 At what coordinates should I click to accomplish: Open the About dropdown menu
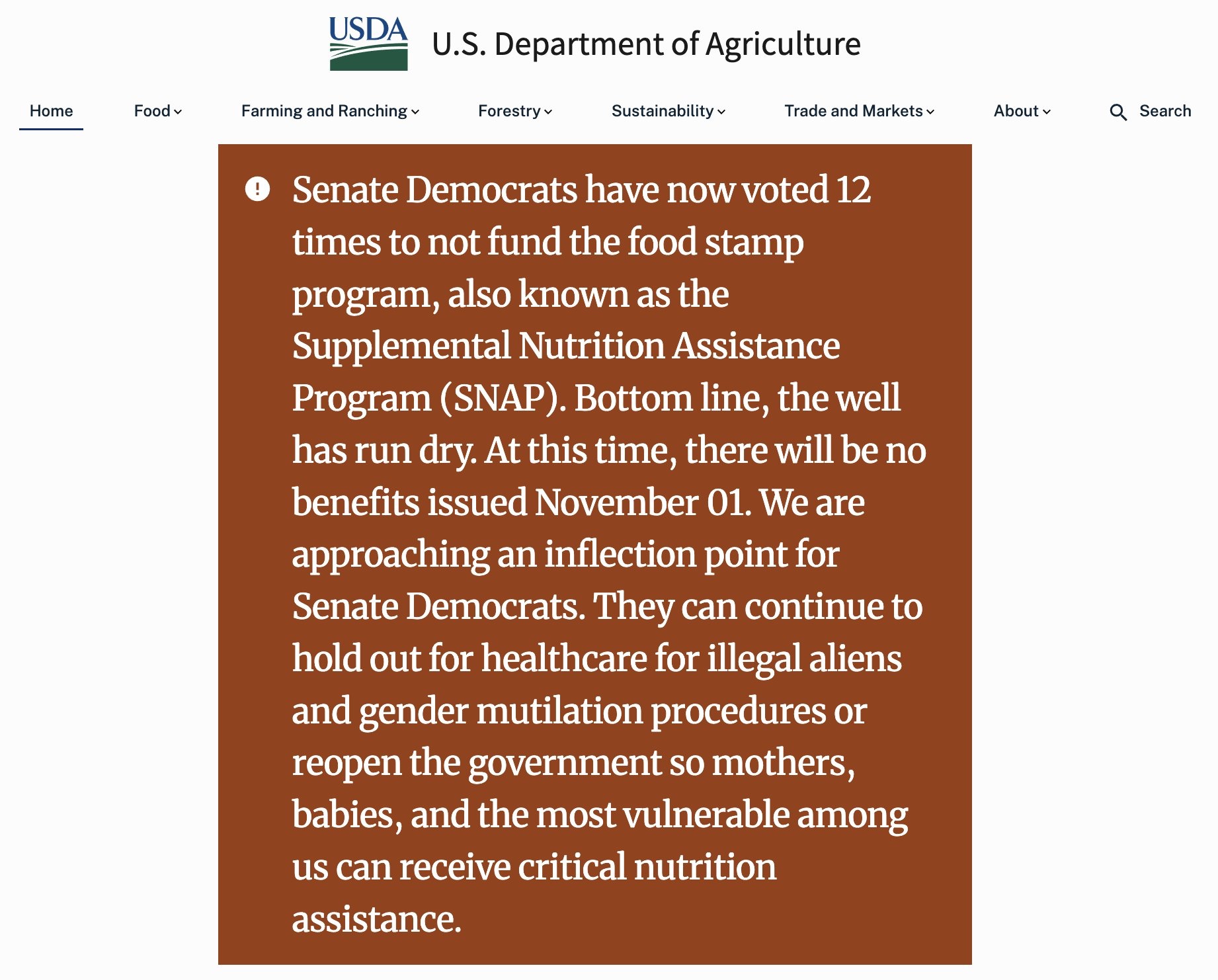1022,111
